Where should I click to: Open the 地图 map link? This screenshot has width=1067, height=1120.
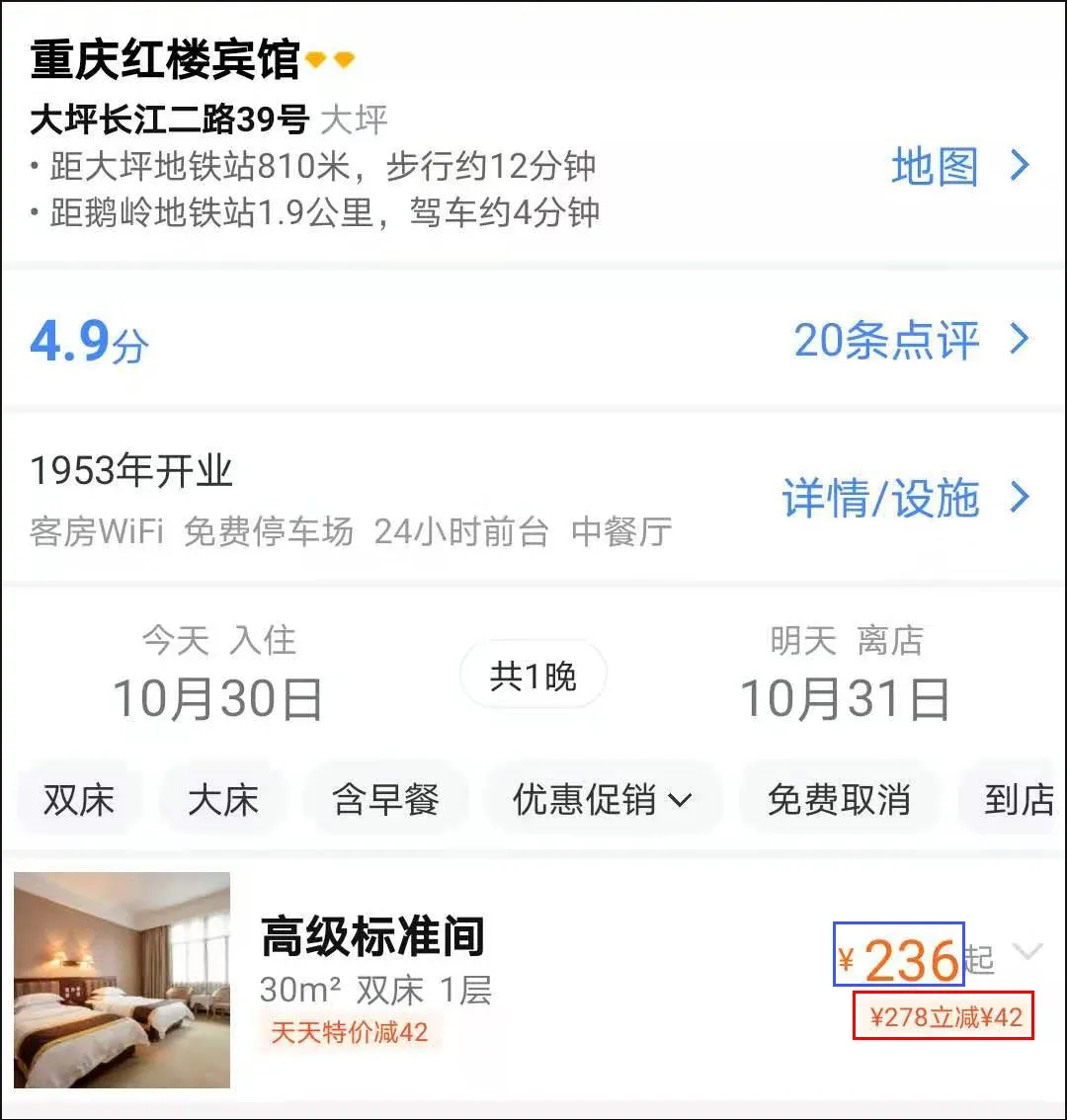click(x=958, y=167)
